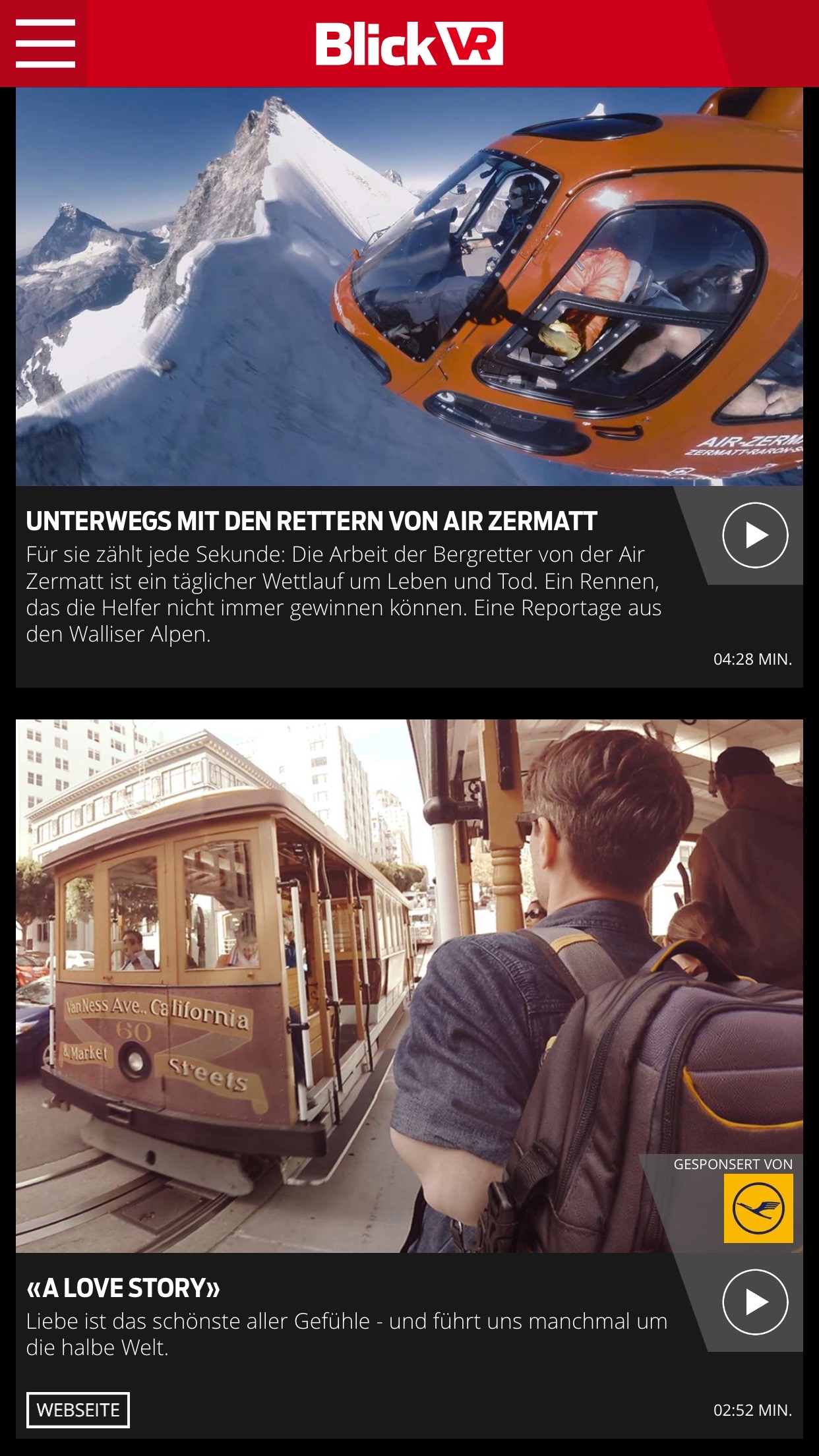Play the «A Love Story» video
The height and width of the screenshot is (1456, 819).
click(755, 1302)
